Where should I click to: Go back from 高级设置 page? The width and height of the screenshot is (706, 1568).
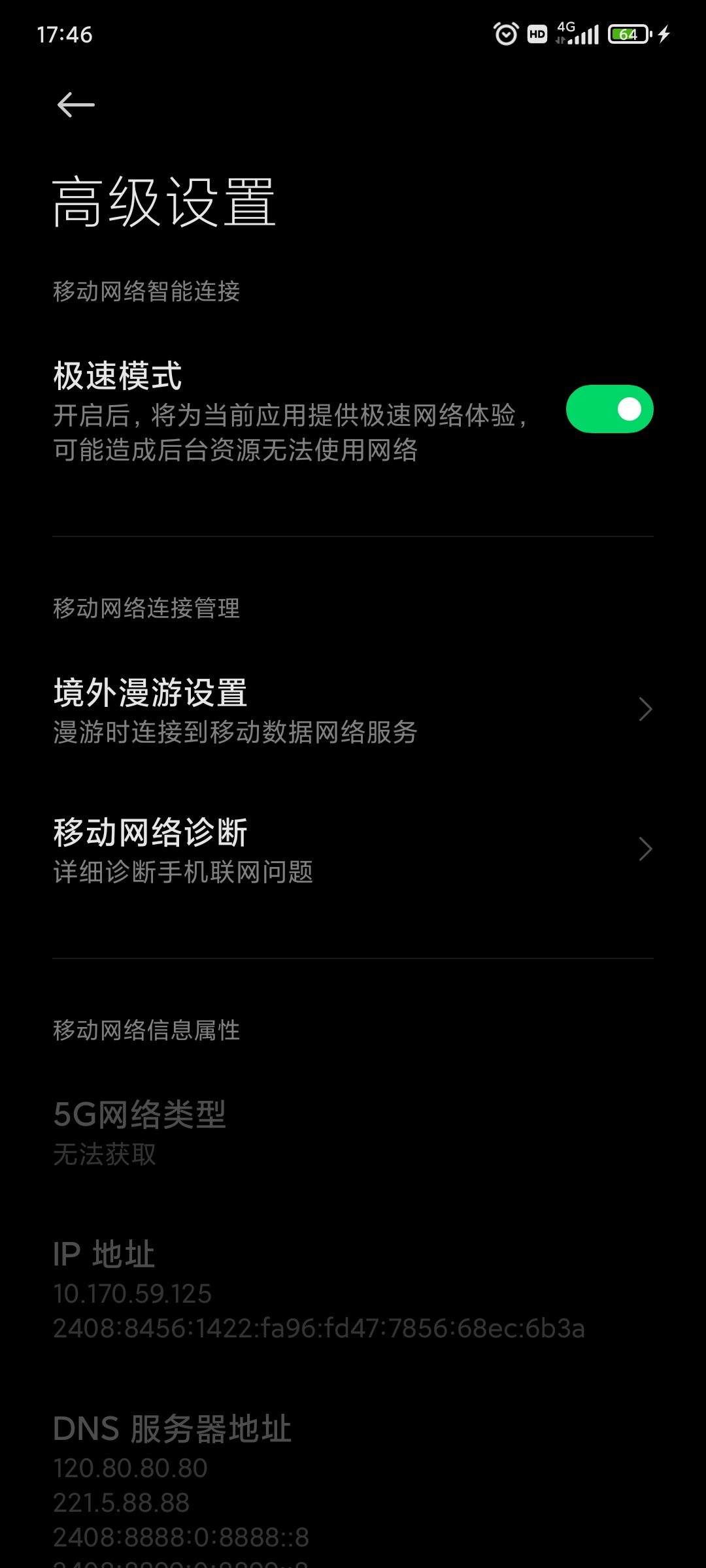(76, 105)
